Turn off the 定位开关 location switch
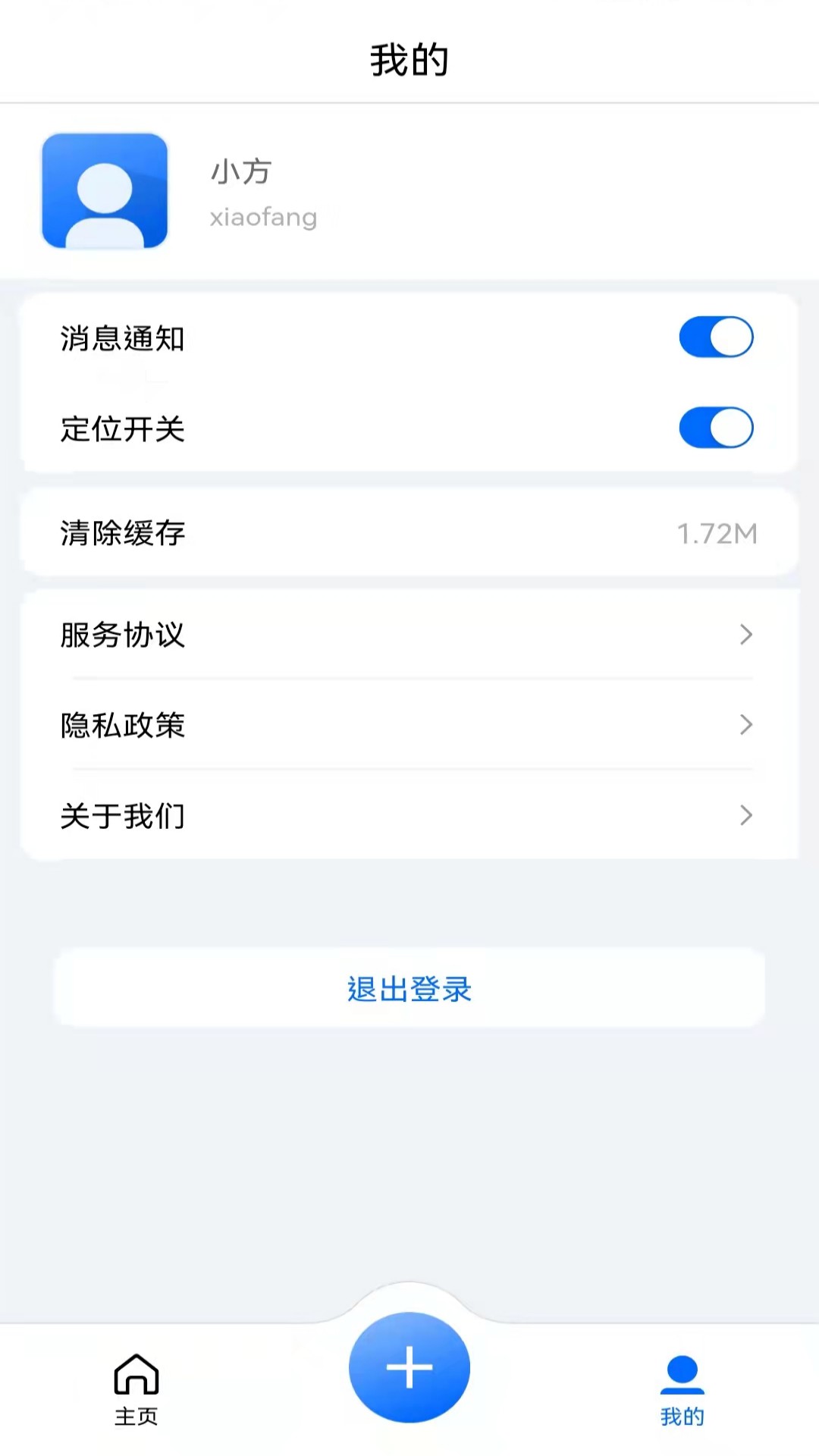This screenshot has width=819, height=1456. [716, 428]
